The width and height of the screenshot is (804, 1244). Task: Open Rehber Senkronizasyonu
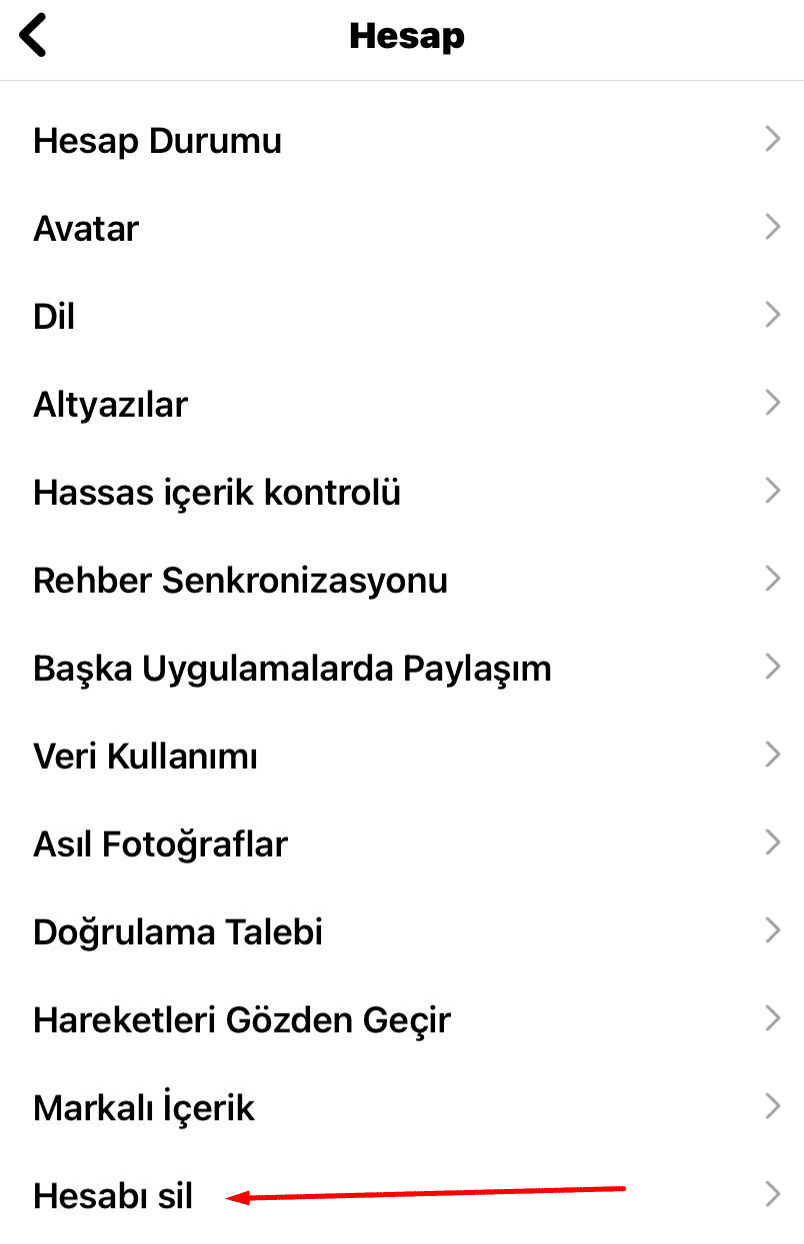point(240,581)
